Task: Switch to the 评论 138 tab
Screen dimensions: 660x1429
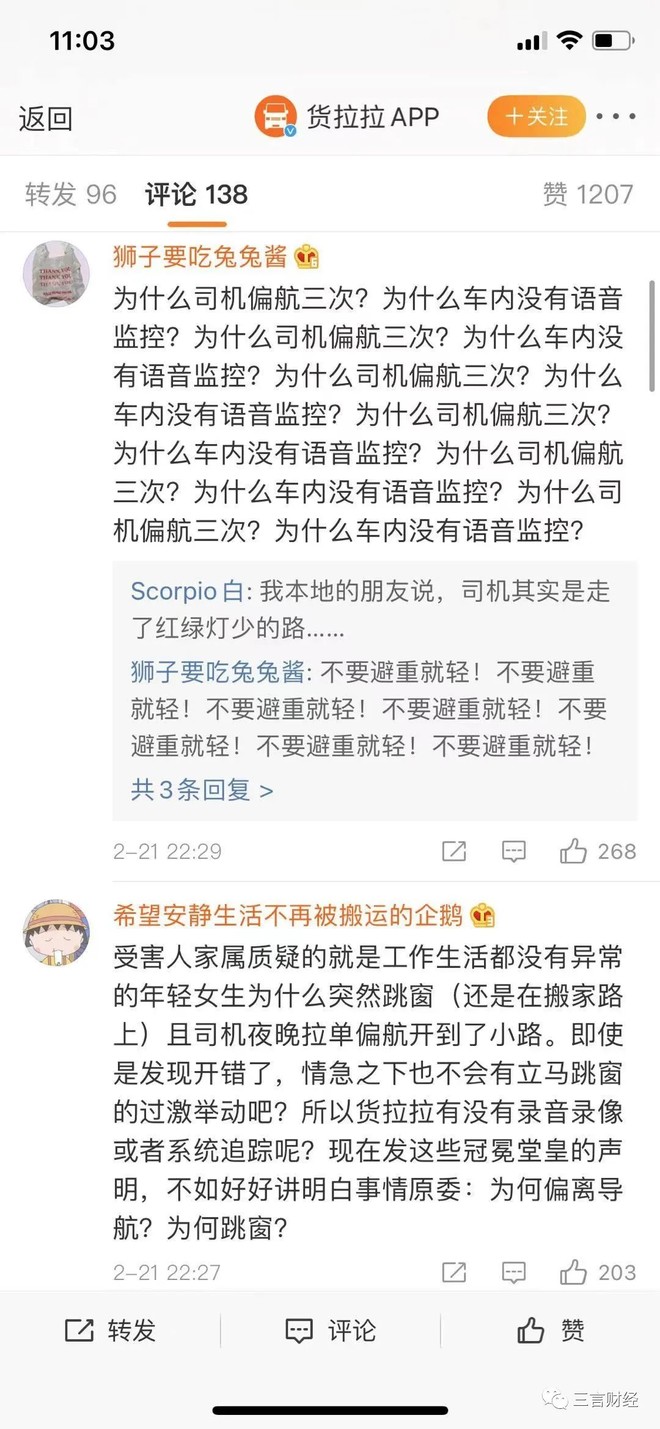Action: 196,194
